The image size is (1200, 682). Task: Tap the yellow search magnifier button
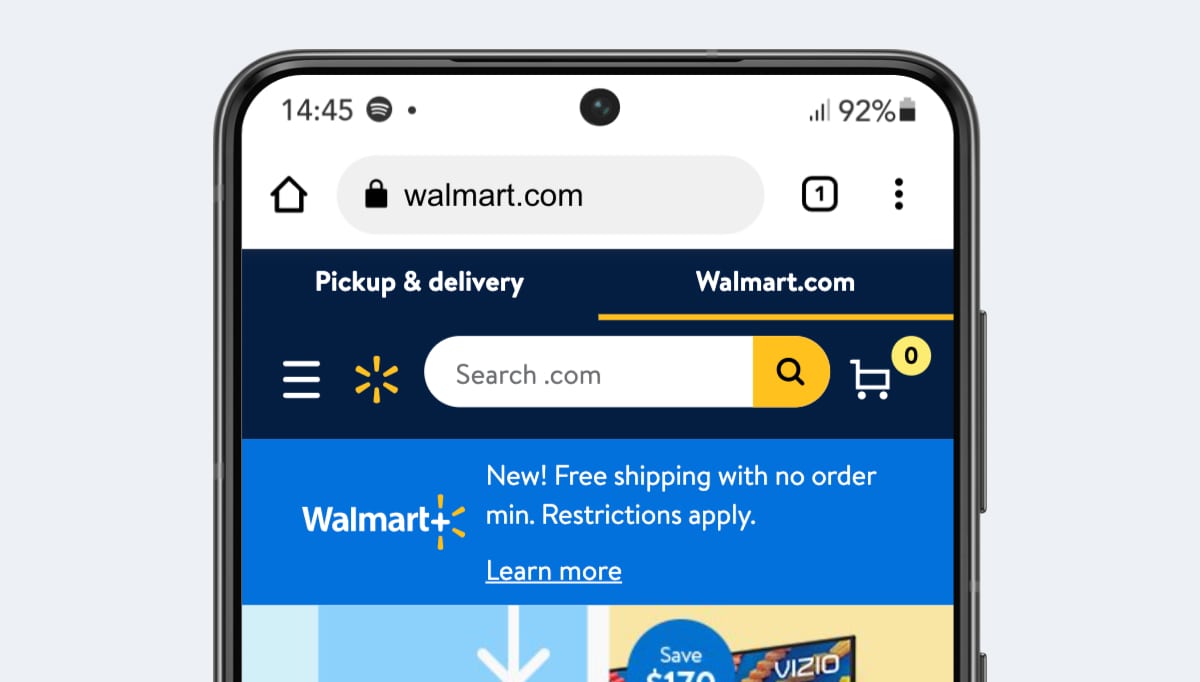[x=790, y=373]
